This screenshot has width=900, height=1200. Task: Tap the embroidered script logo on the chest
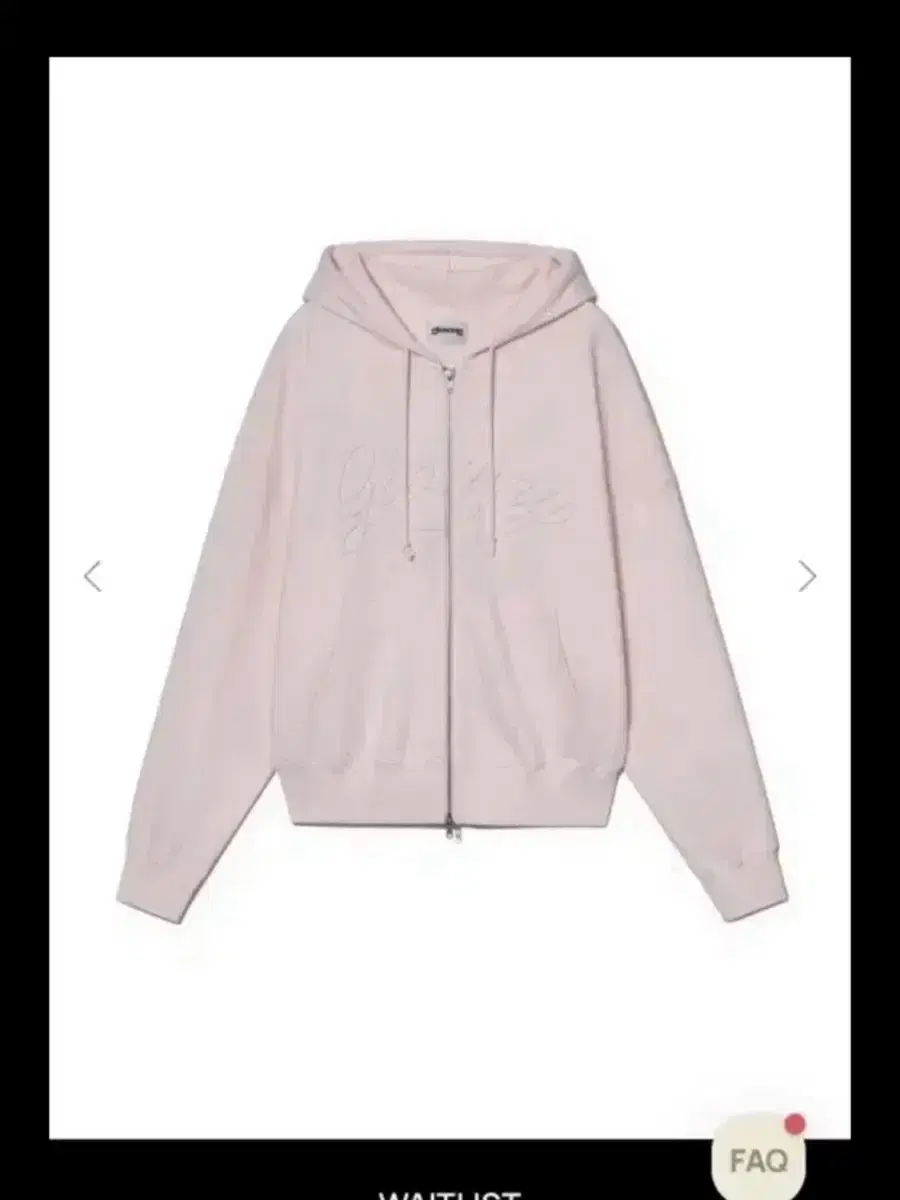[x=450, y=495]
